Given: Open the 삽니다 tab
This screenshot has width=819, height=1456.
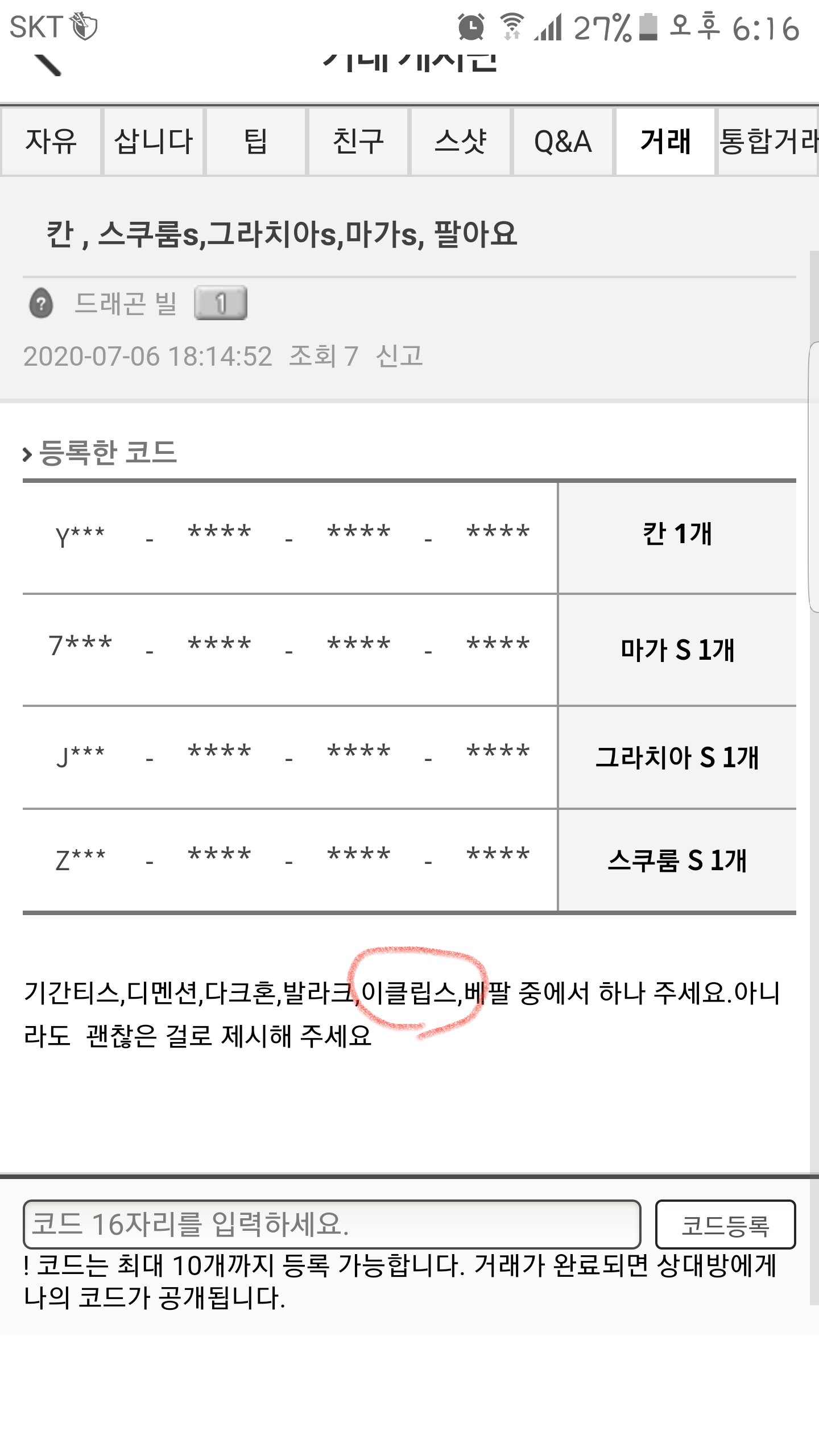Looking at the screenshot, I should pyautogui.click(x=154, y=141).
